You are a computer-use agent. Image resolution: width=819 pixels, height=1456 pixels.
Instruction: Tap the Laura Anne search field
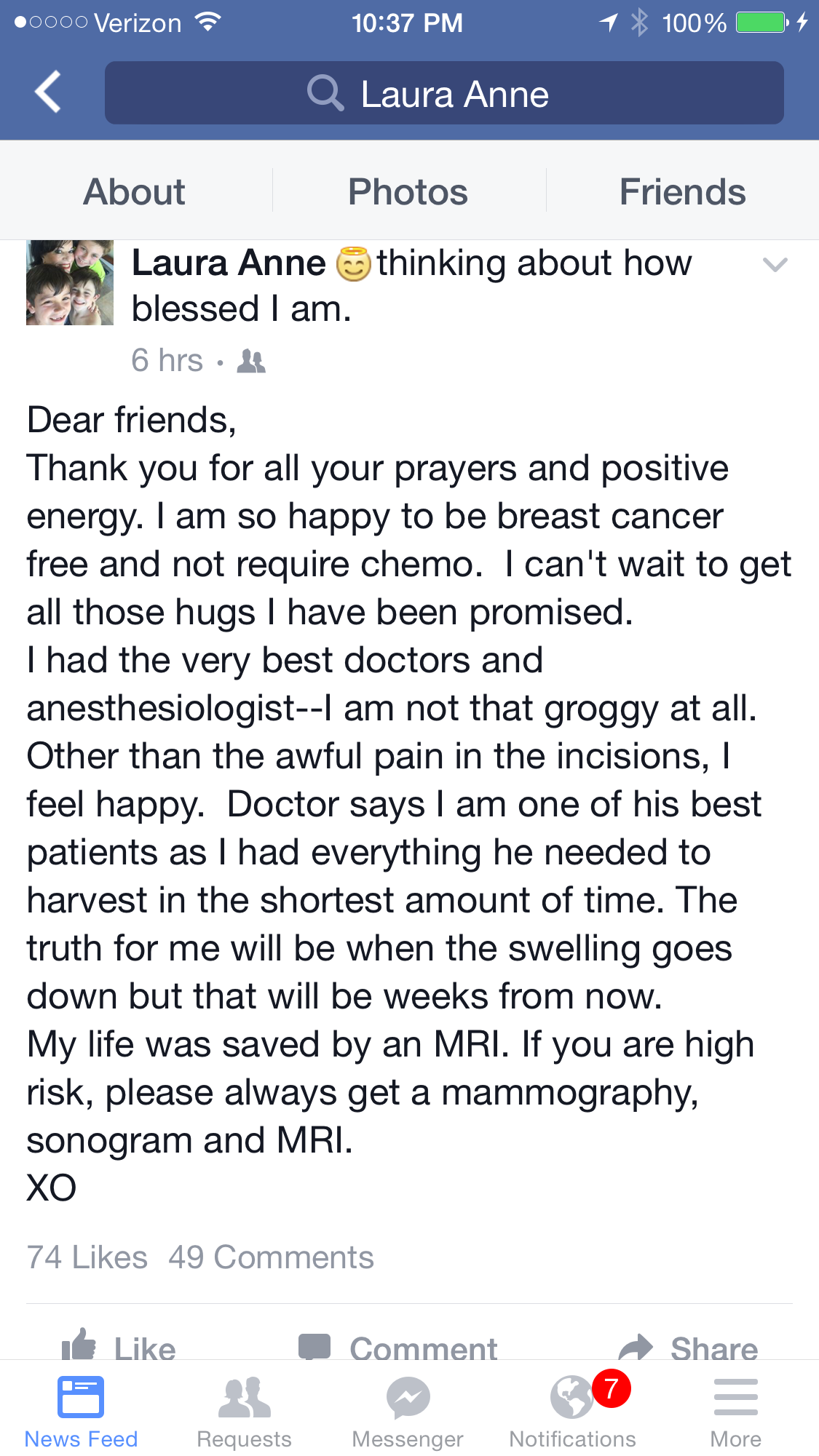pyautogui.click(x=444, y=93)
